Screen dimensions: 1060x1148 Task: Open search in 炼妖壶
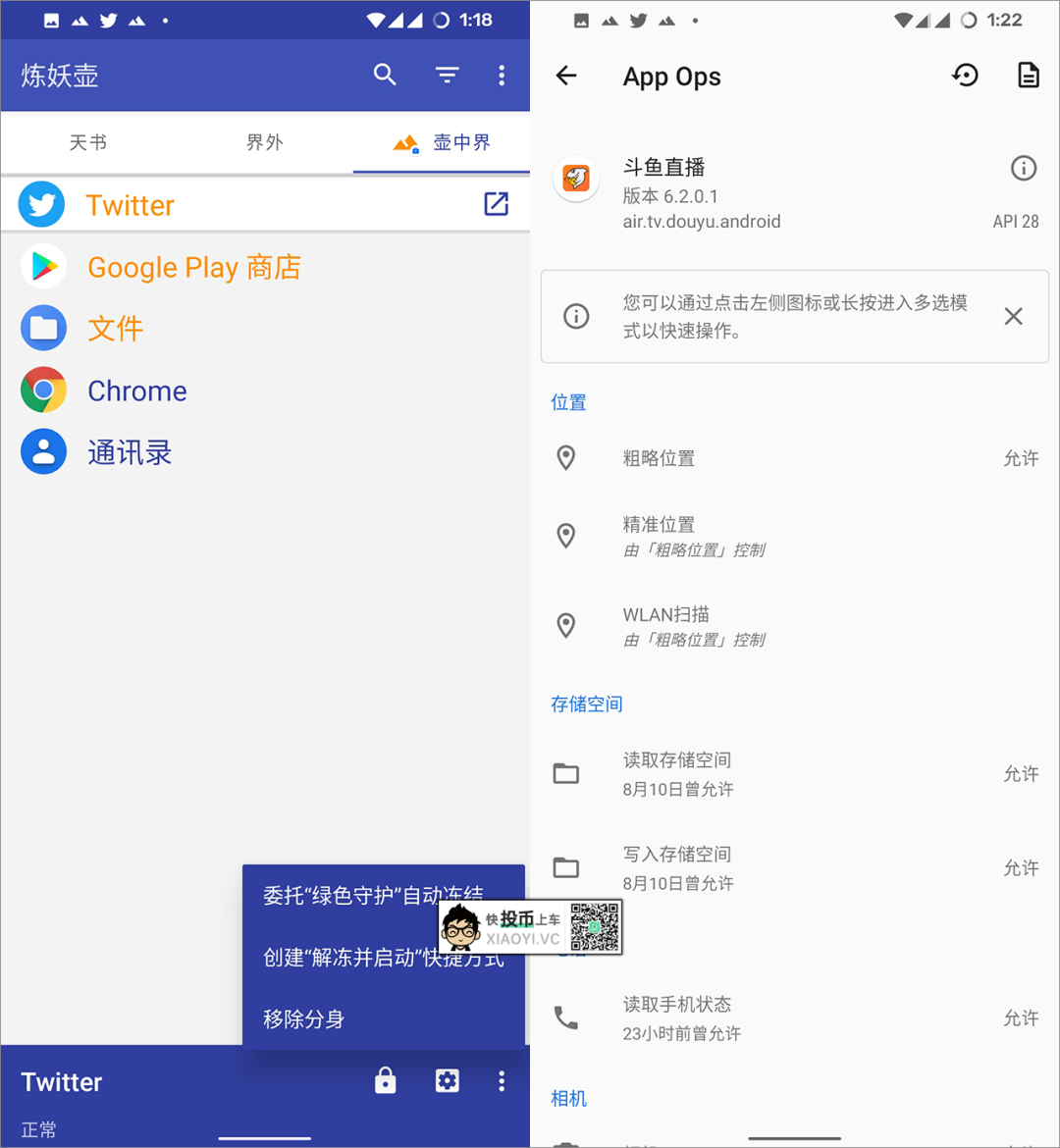[x=385, y=76]
